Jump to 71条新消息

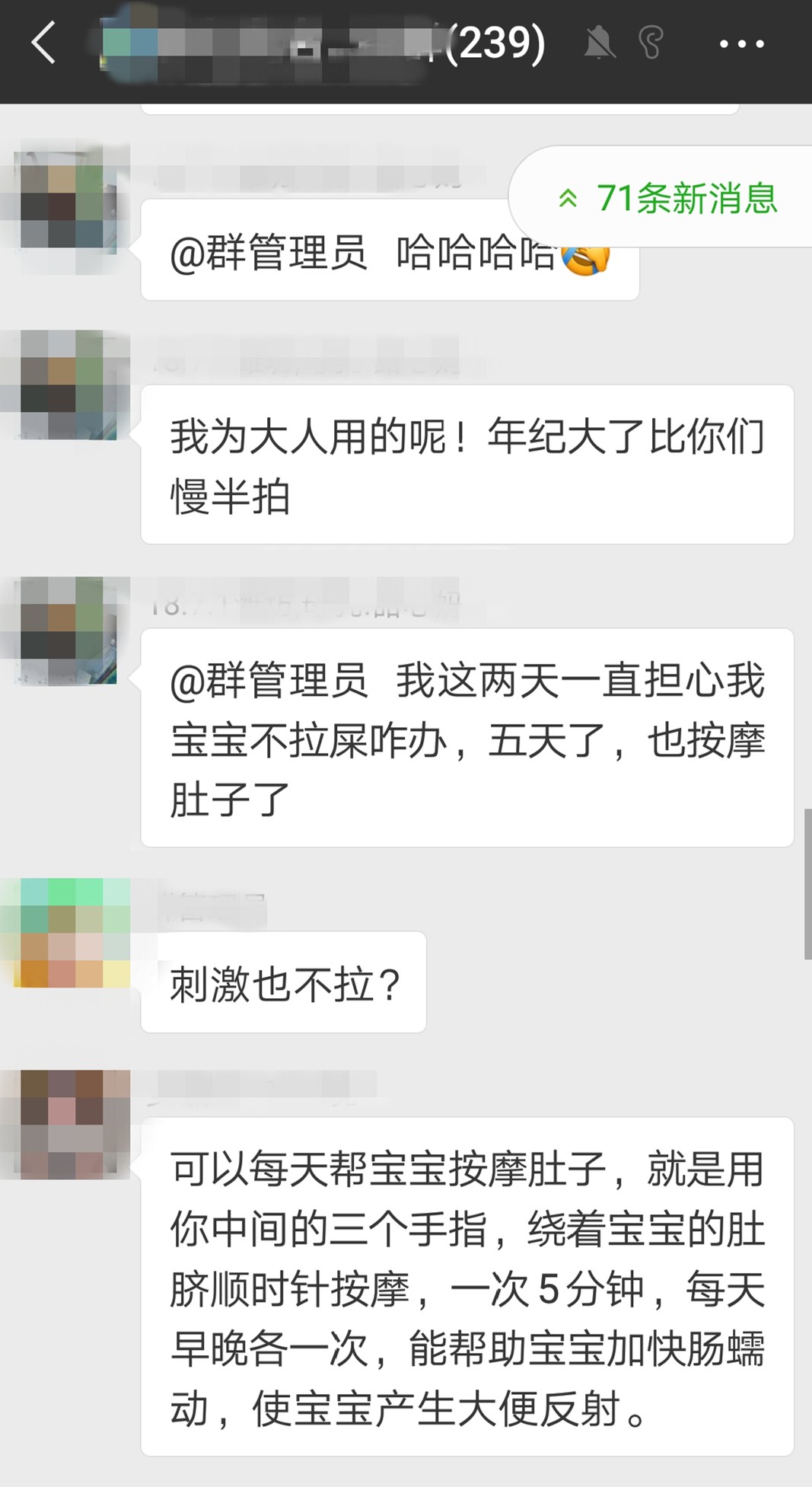668,199
